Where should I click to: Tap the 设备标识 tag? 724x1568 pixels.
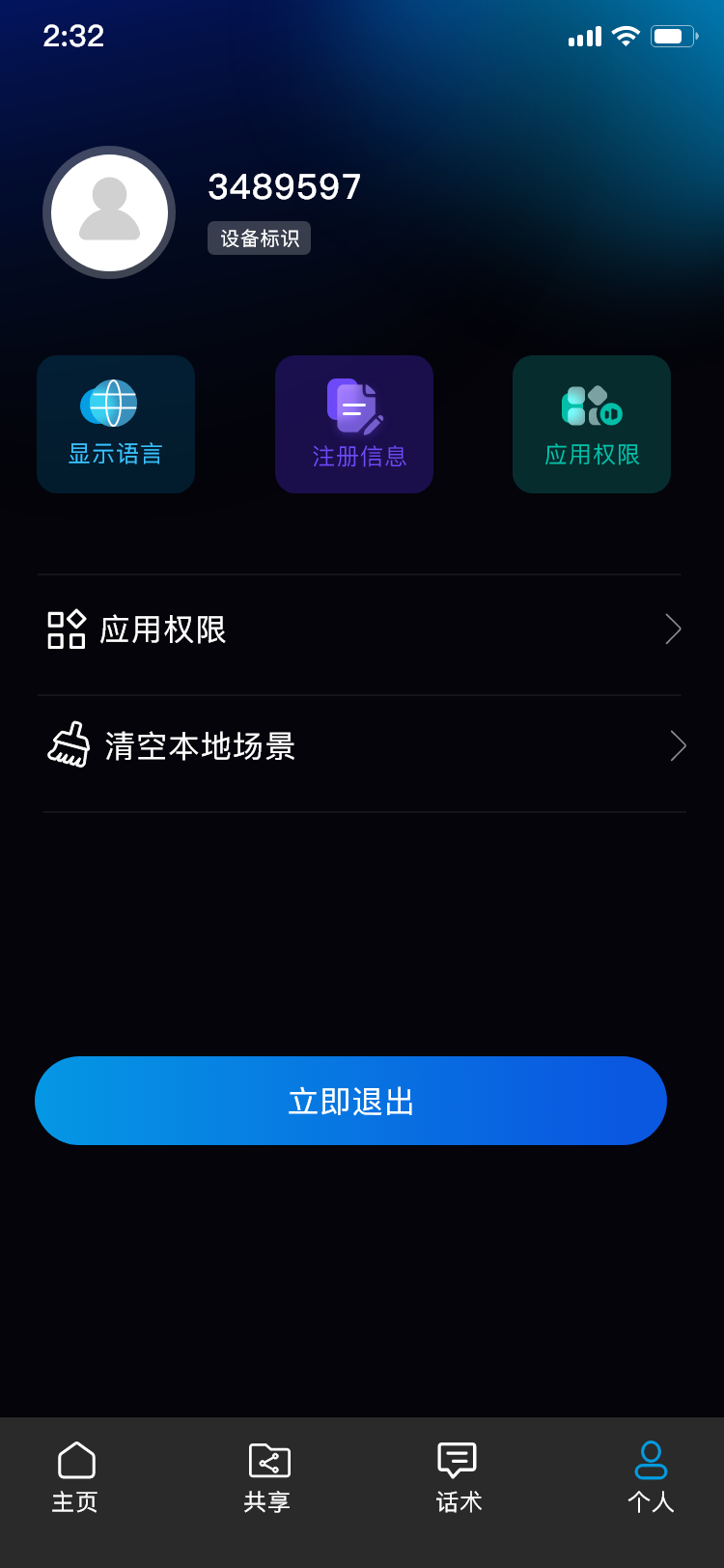click(259, 238)
